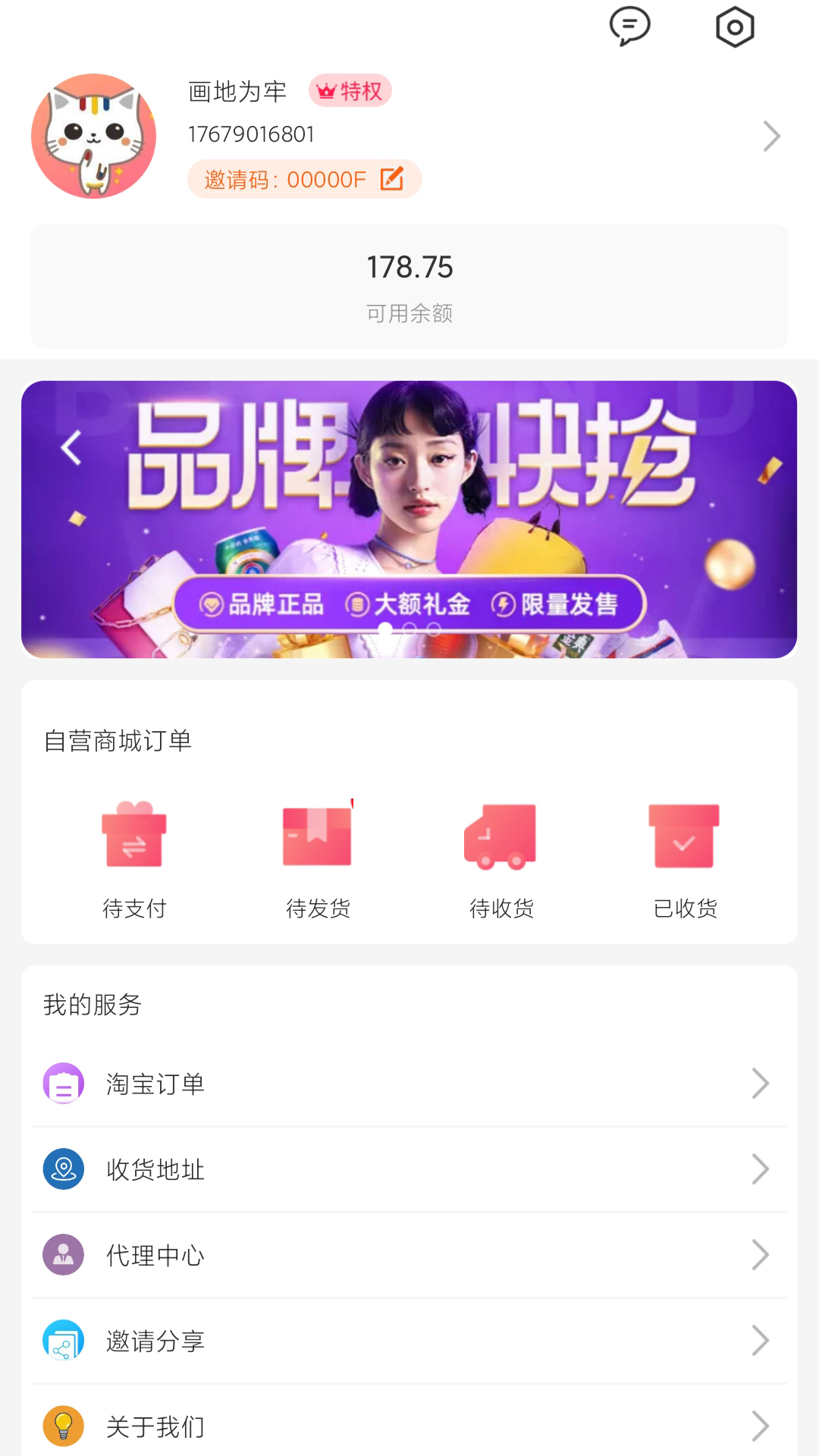Go to the previous banner slide arrow
Screen dimensions: 819x1456
pos(71,447)
